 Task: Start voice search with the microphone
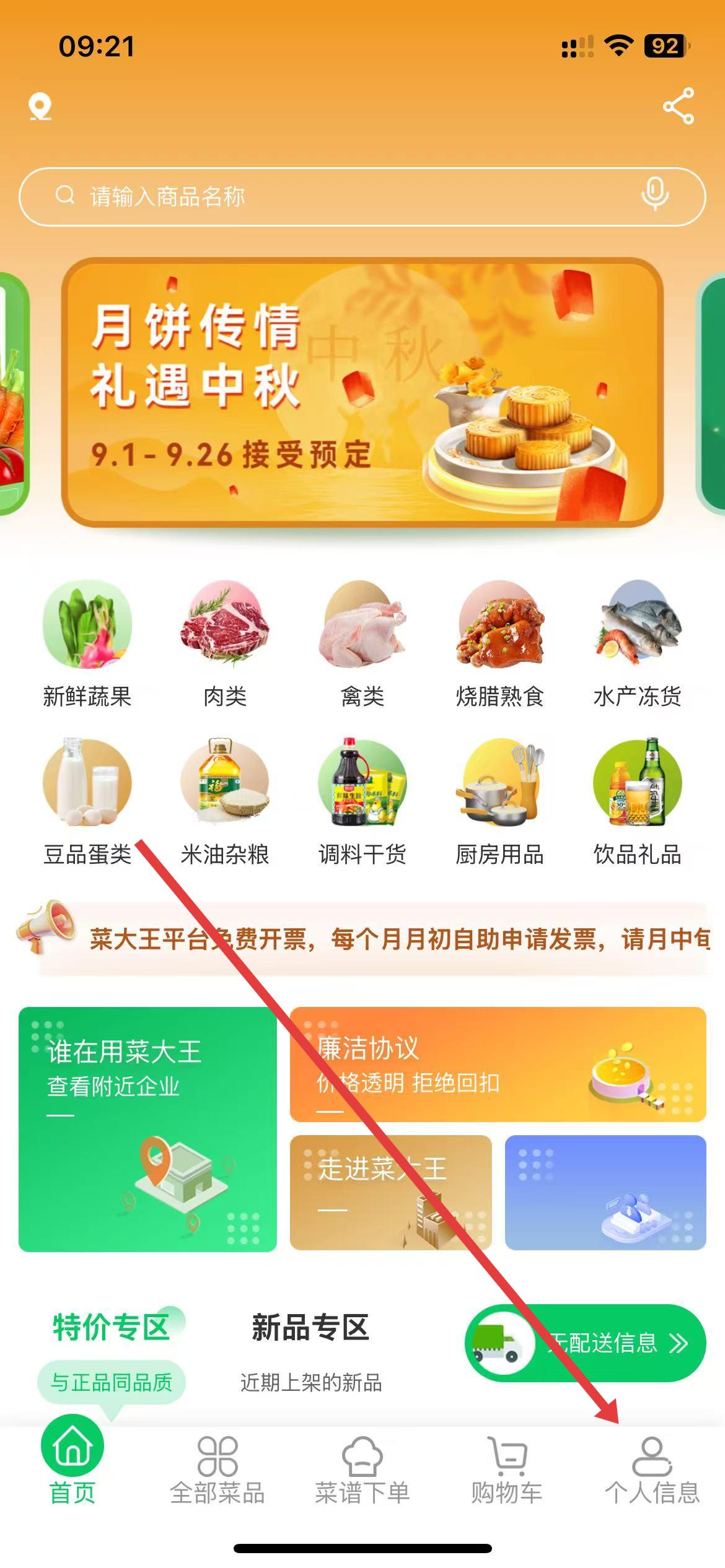(x=655, y=195)
